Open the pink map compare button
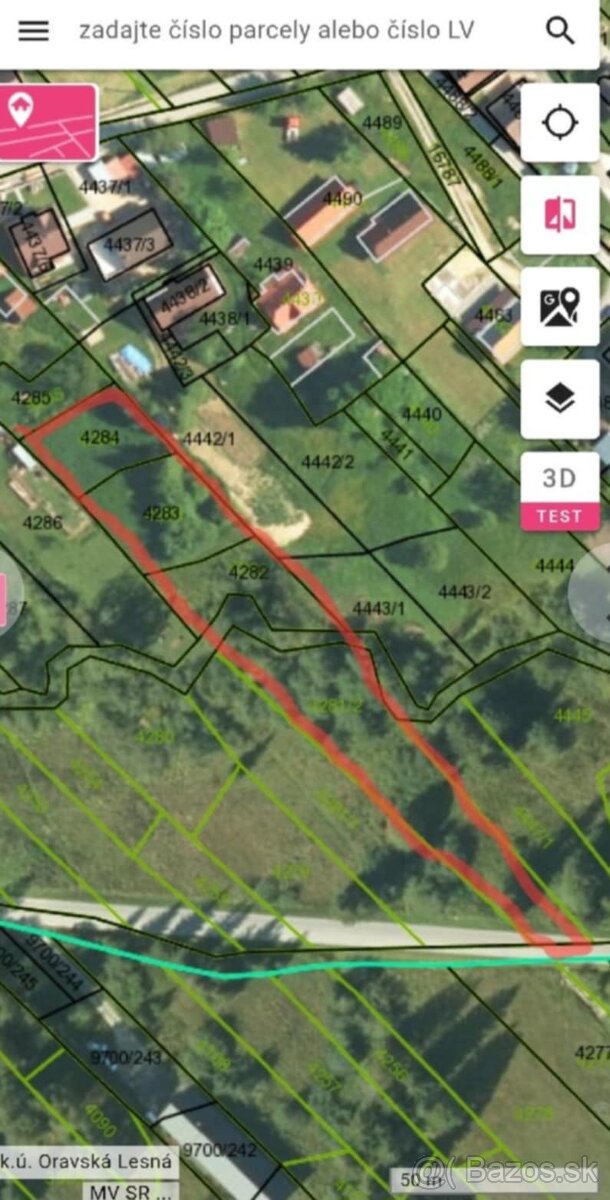Image resolution: width=610 pixels, height=1200 pixels. click(x=560, y=215)
